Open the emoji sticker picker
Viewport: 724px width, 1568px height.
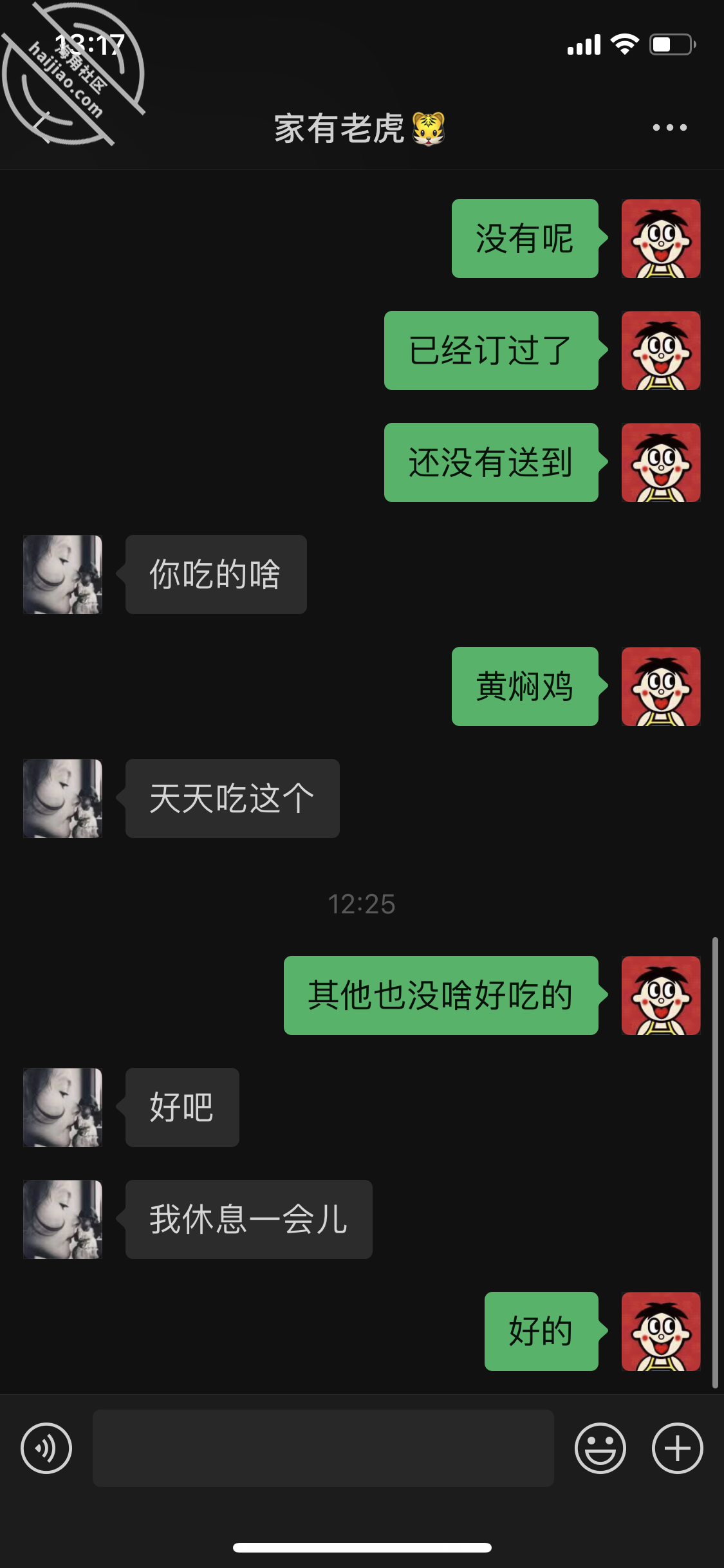[600, 1448]
